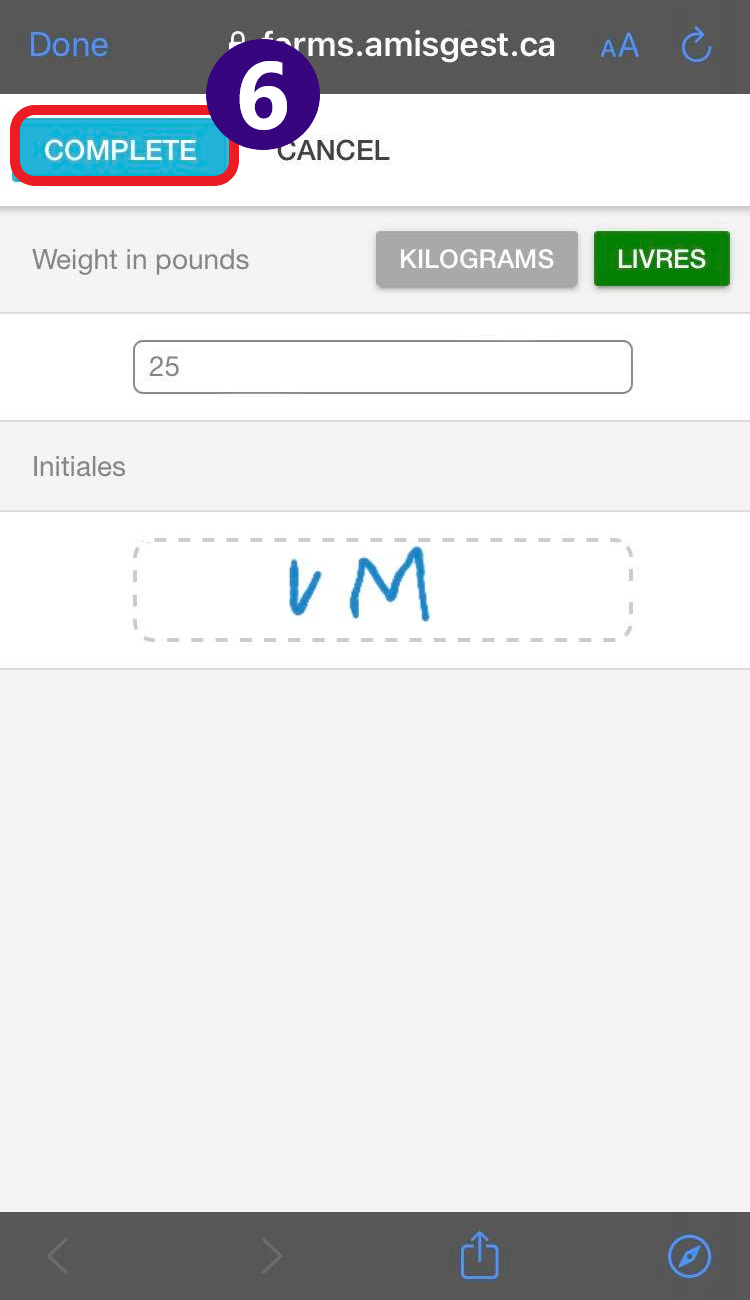This screenshot has height=1300, width=750.
Task: Select the LIVRES unit button
Action: point(662,259)
